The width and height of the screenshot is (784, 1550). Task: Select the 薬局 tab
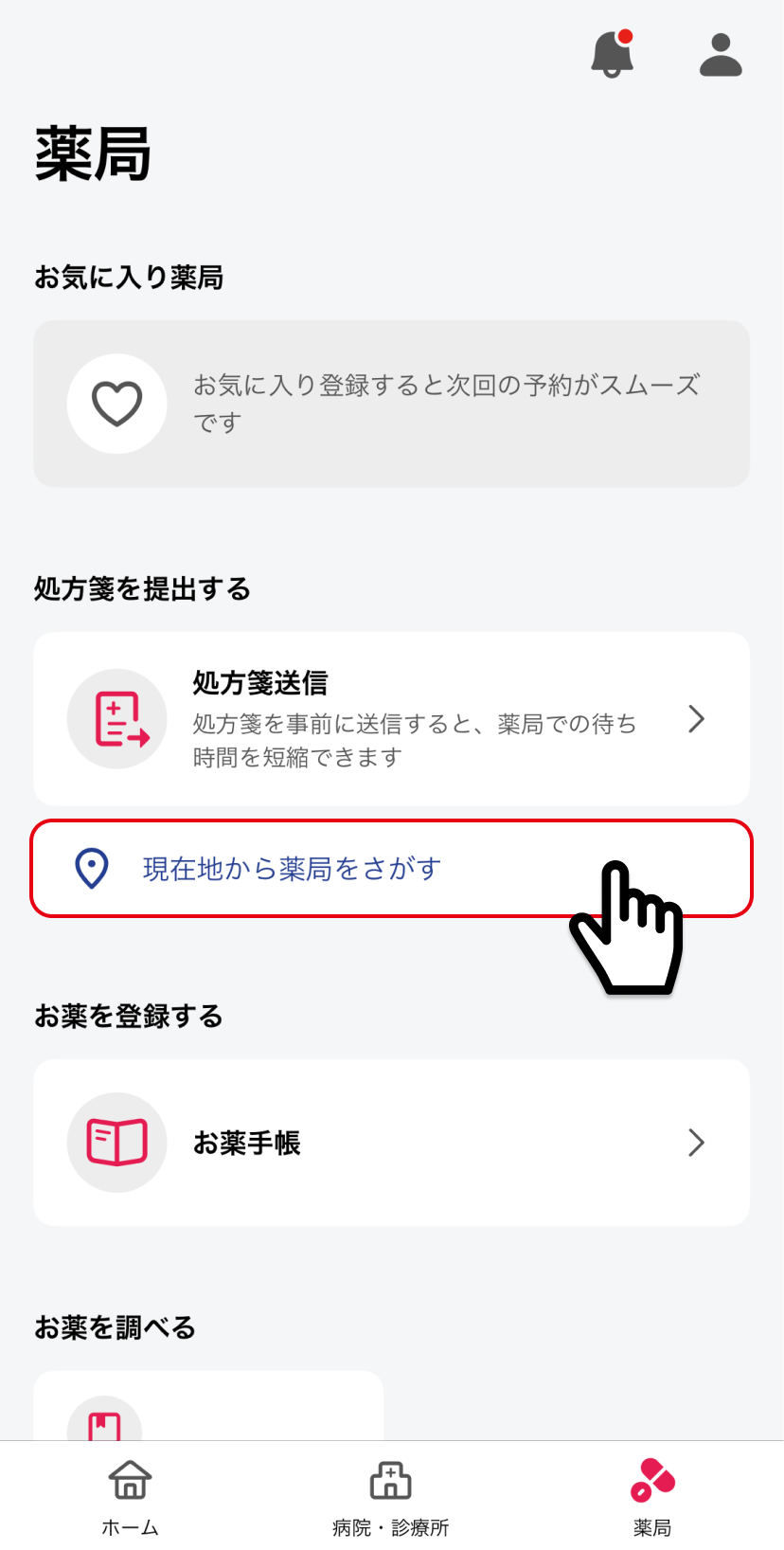point(652,1496)
